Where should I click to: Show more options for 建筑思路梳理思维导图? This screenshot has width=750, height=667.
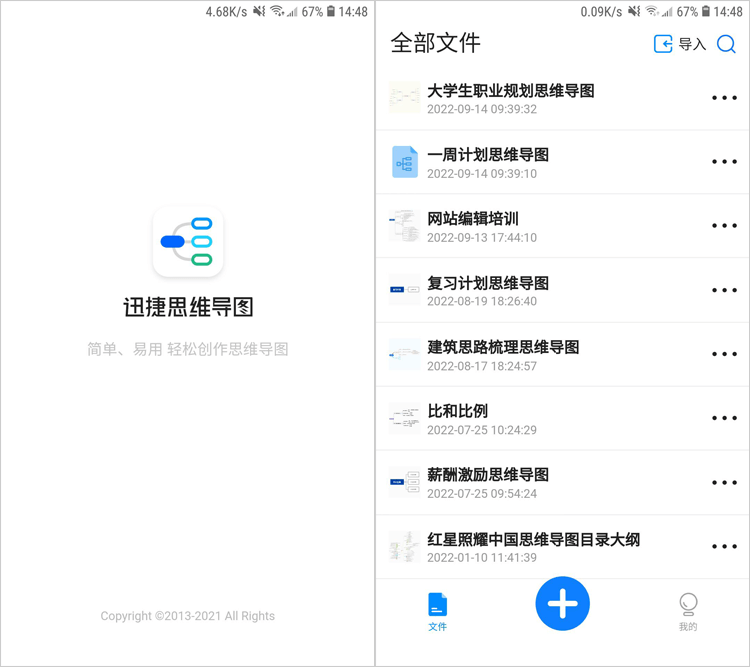tap(724, 354)
